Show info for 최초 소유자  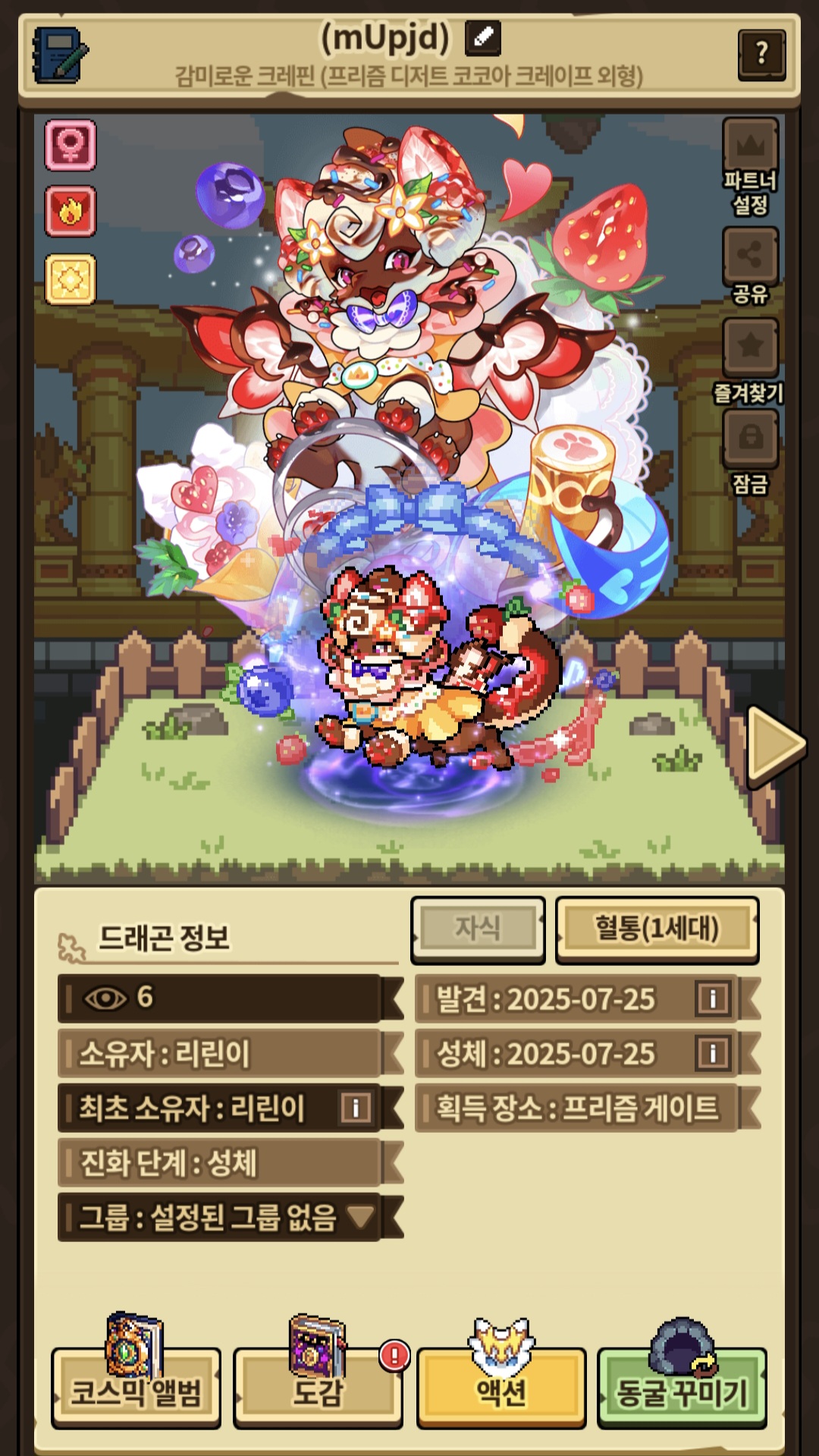point(355,1108)
